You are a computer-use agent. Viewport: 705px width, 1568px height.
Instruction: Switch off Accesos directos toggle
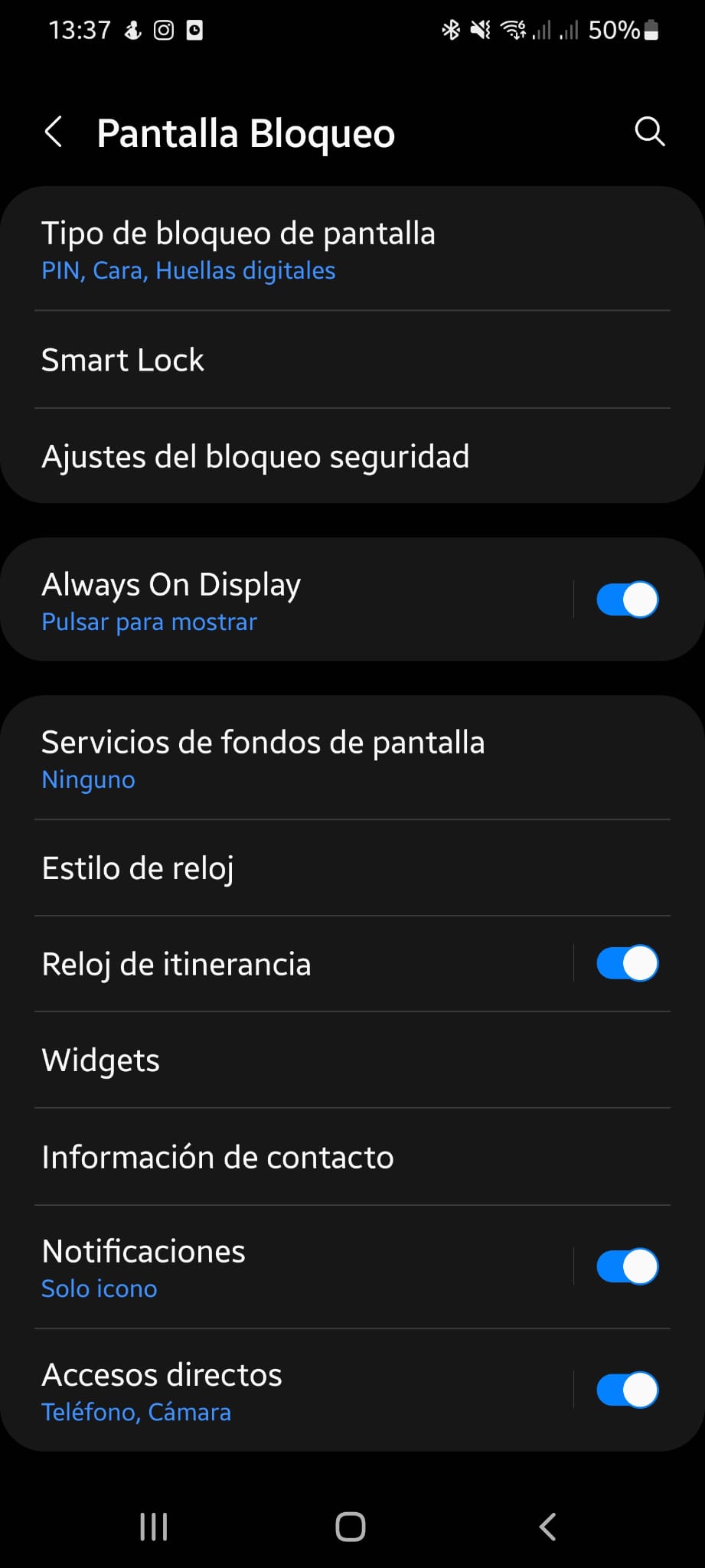627,1390
